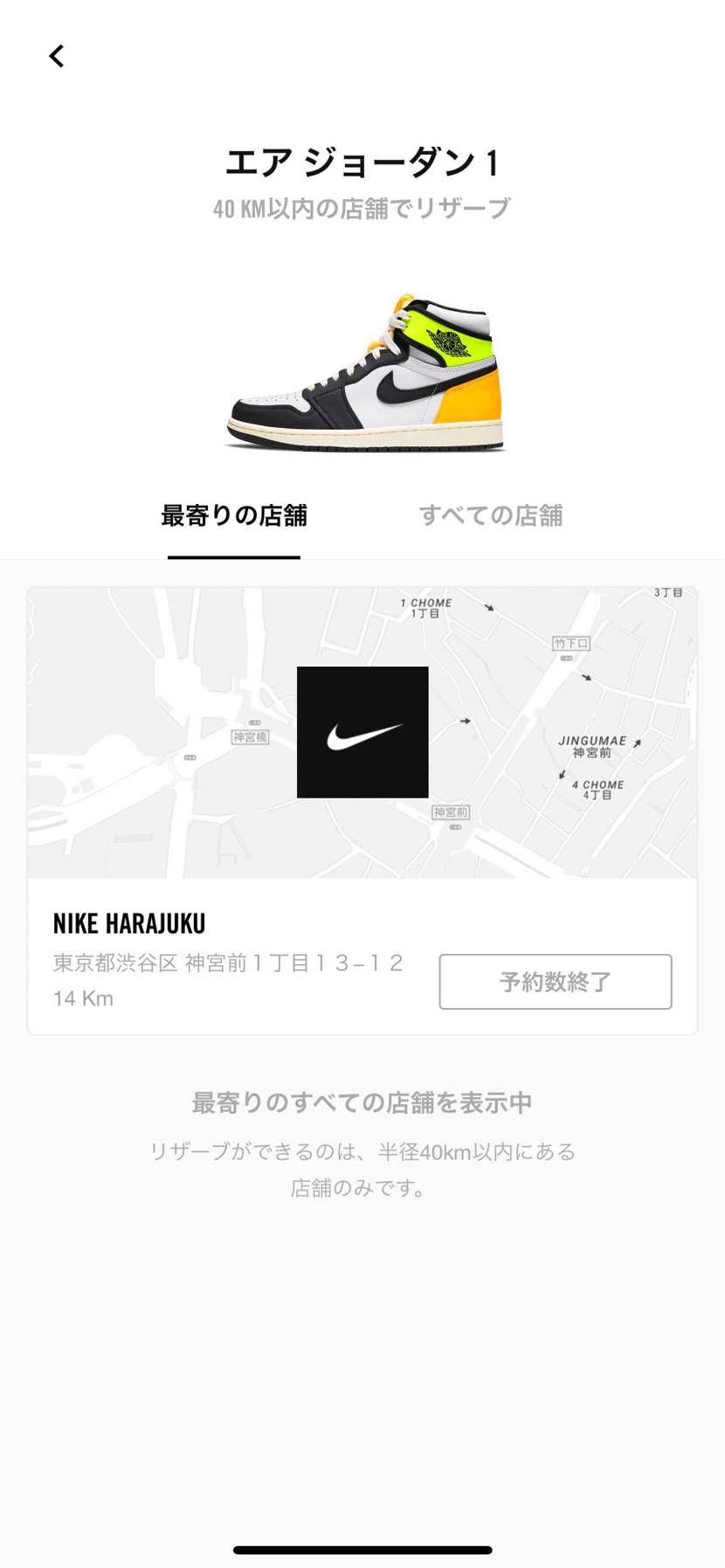725x1568 pixels.
Task: Open the NIKE HARAJUKU store map
Action: tap(362, 732)
